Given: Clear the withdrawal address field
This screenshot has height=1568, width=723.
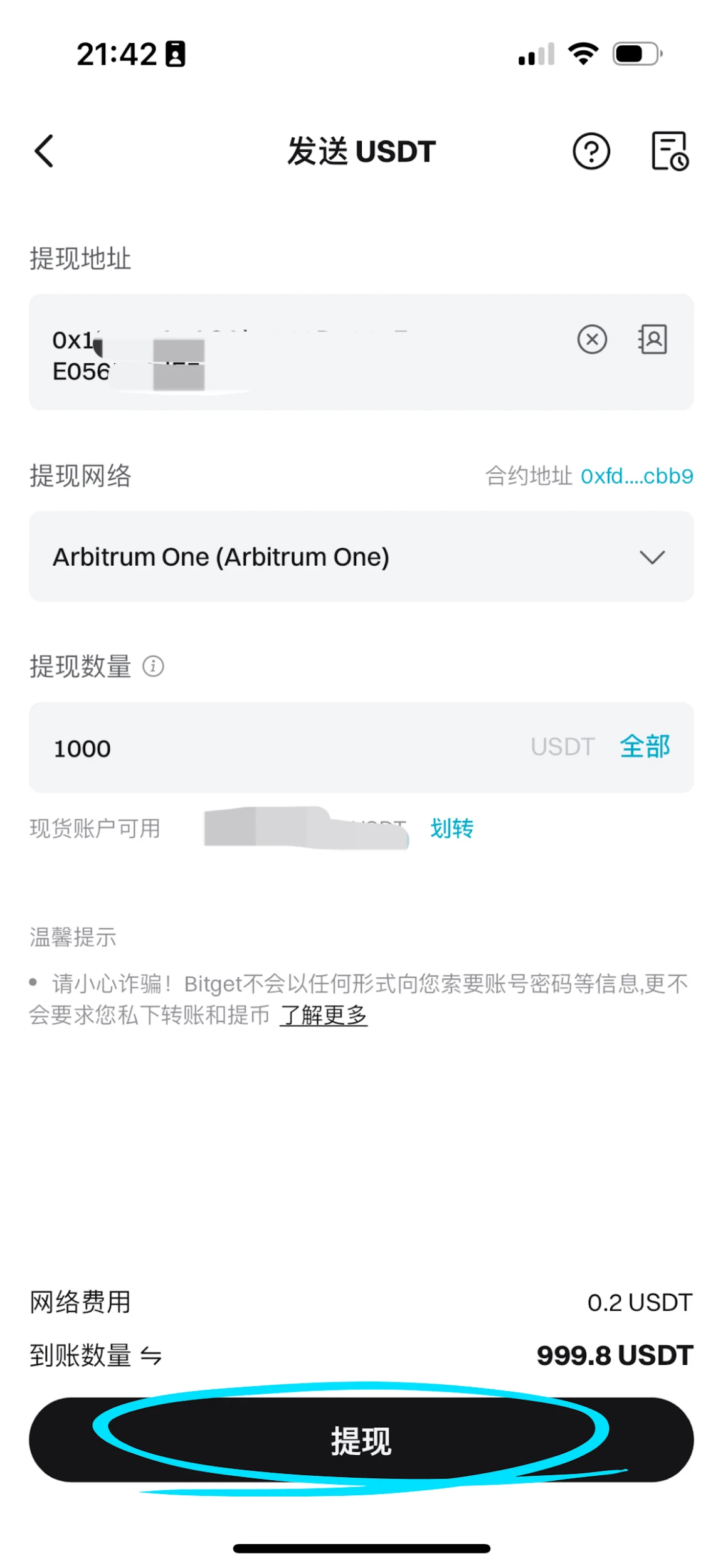Looking at the screenshot, I should (x=592, y=340).
